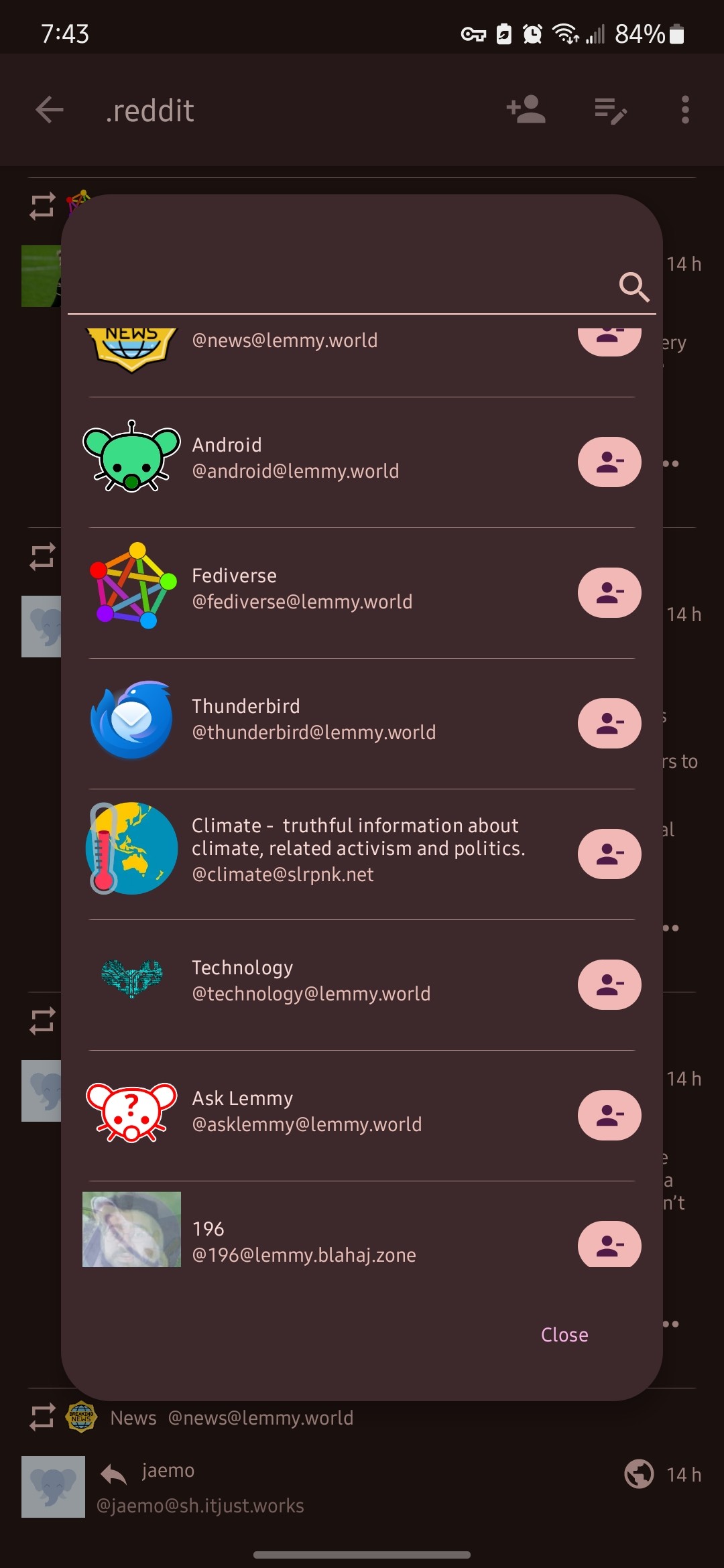Close the list members dialog
Viewport: 724px width, 1568px height.
pos(564,1335)
